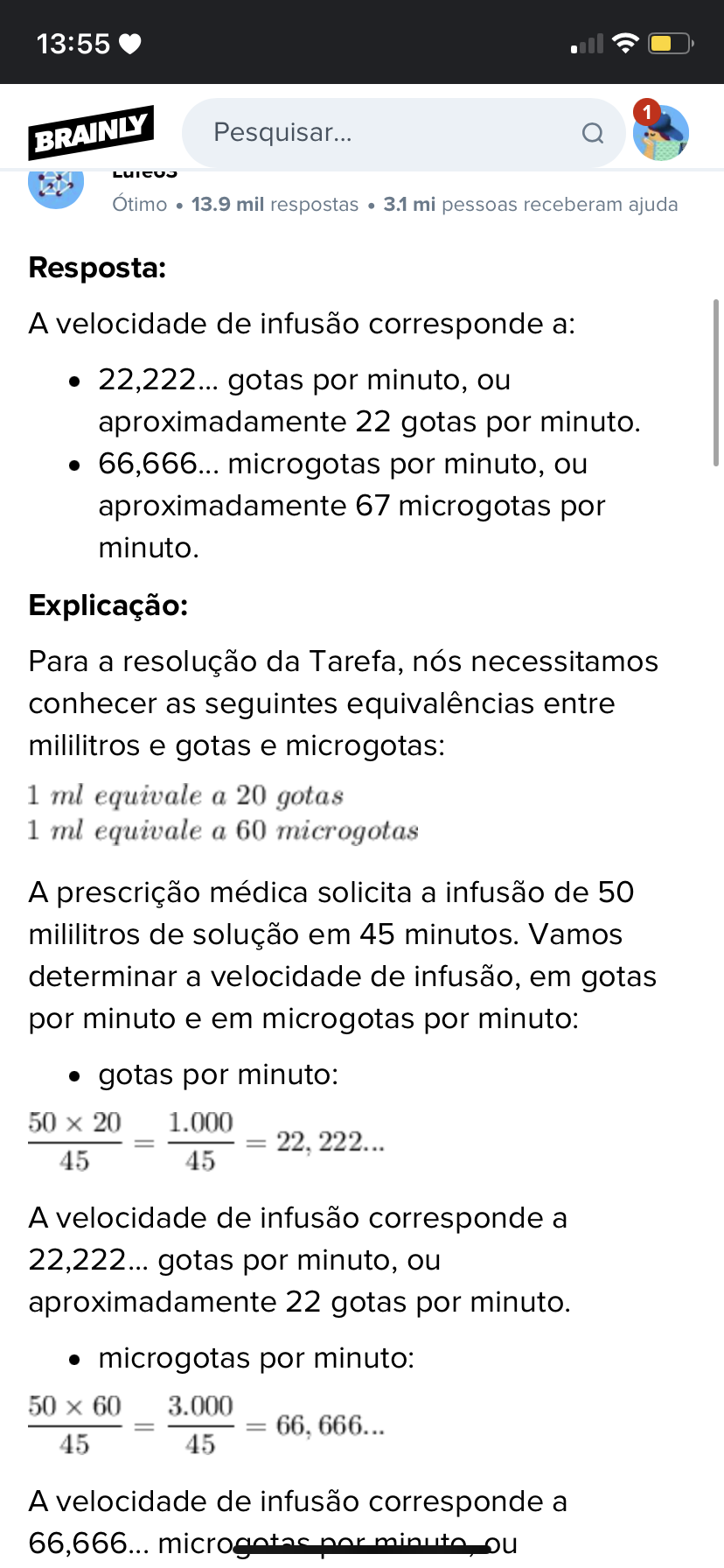The height and width of the screenshot is (1568, 724).
Task: Go to the Brainly home logo
Action: [91, 133]
